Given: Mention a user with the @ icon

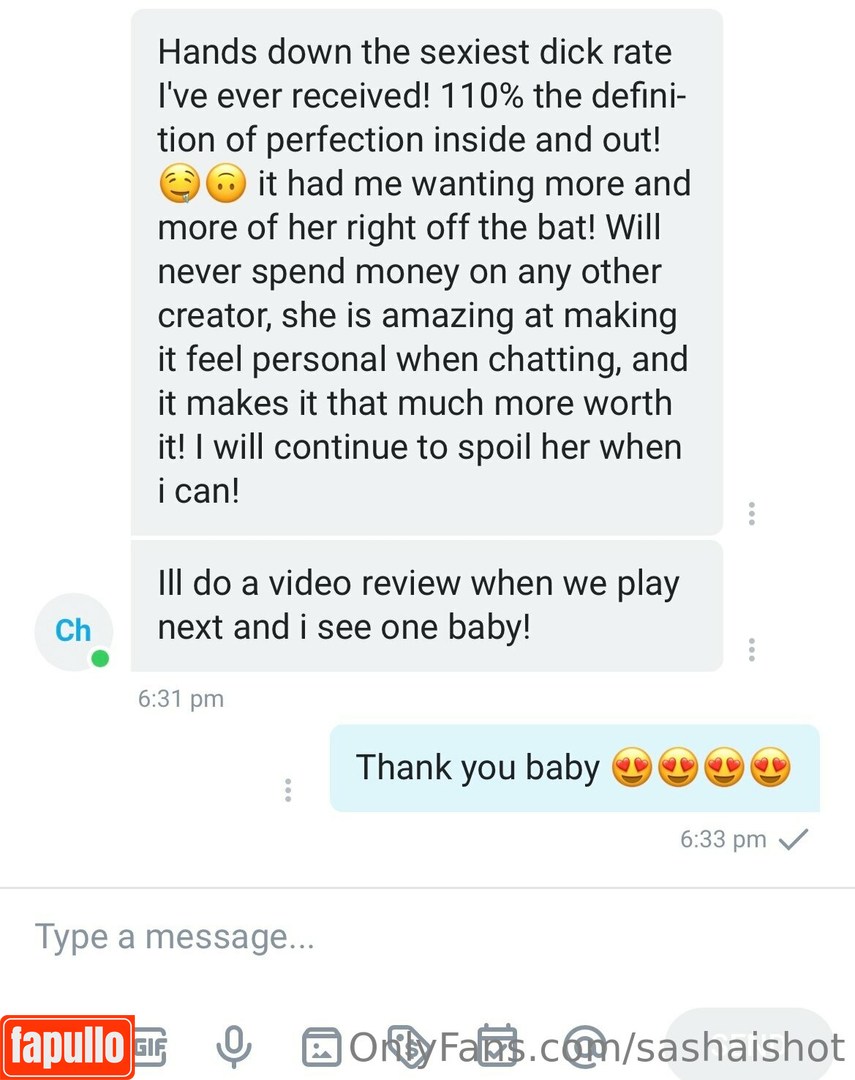Looking at the screenshot, I should 584,1046.
